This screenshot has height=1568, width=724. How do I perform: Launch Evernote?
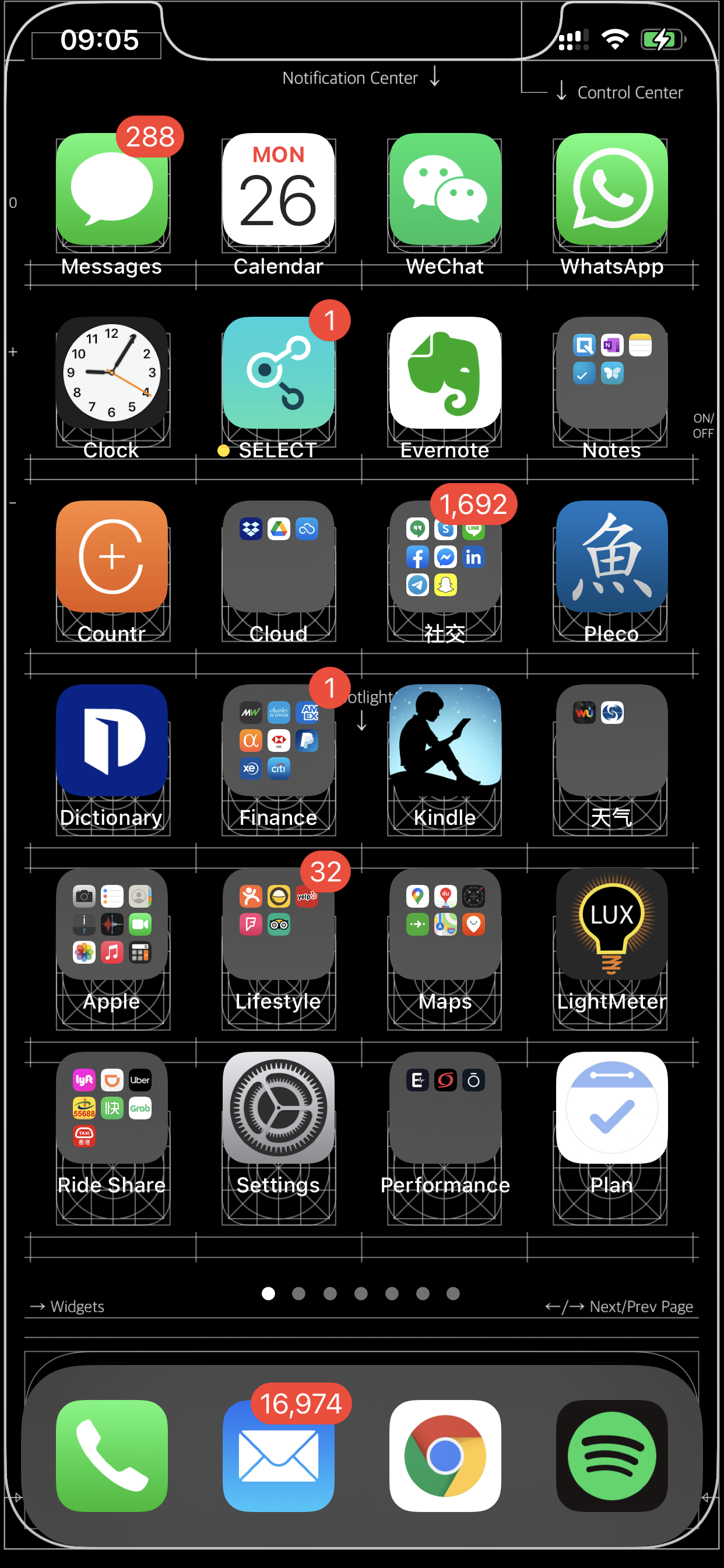pyautogui.click(x=445, y=373)
